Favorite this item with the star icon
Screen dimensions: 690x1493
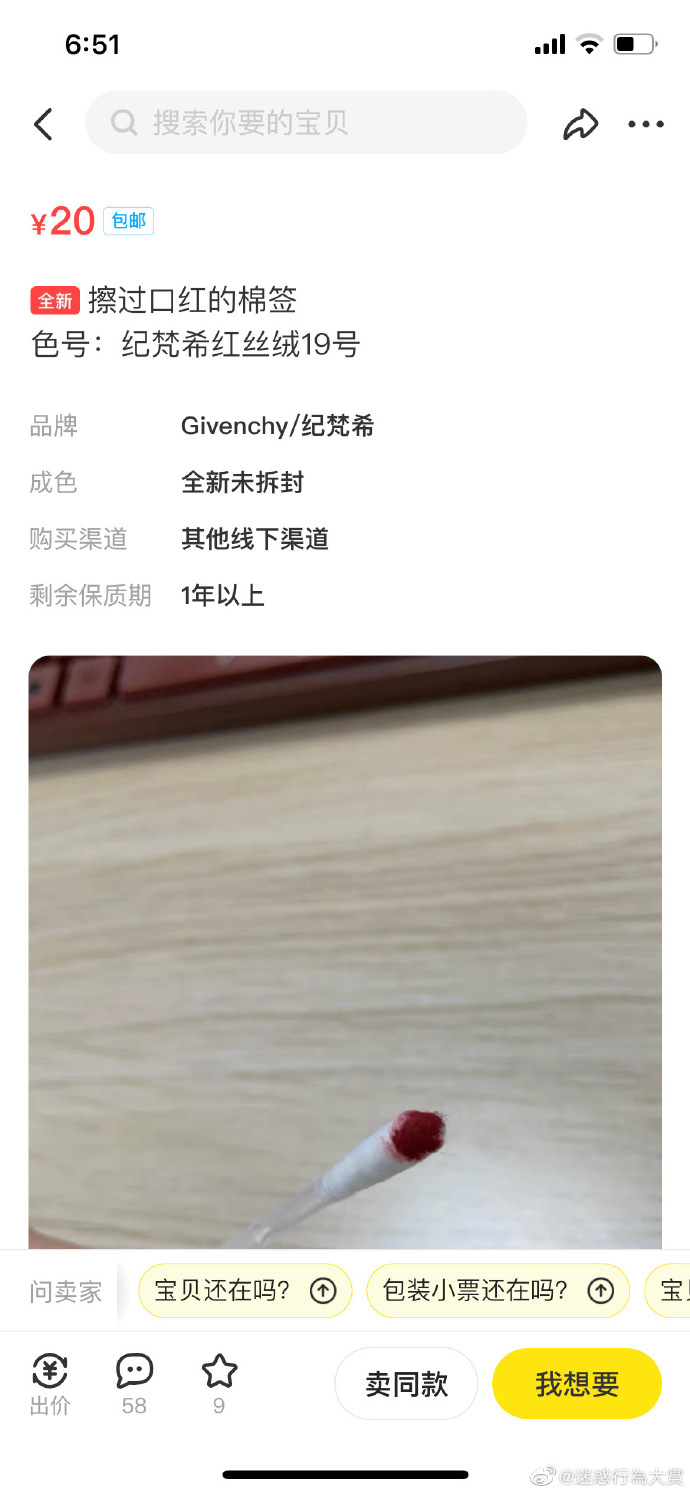[219, 1385]
